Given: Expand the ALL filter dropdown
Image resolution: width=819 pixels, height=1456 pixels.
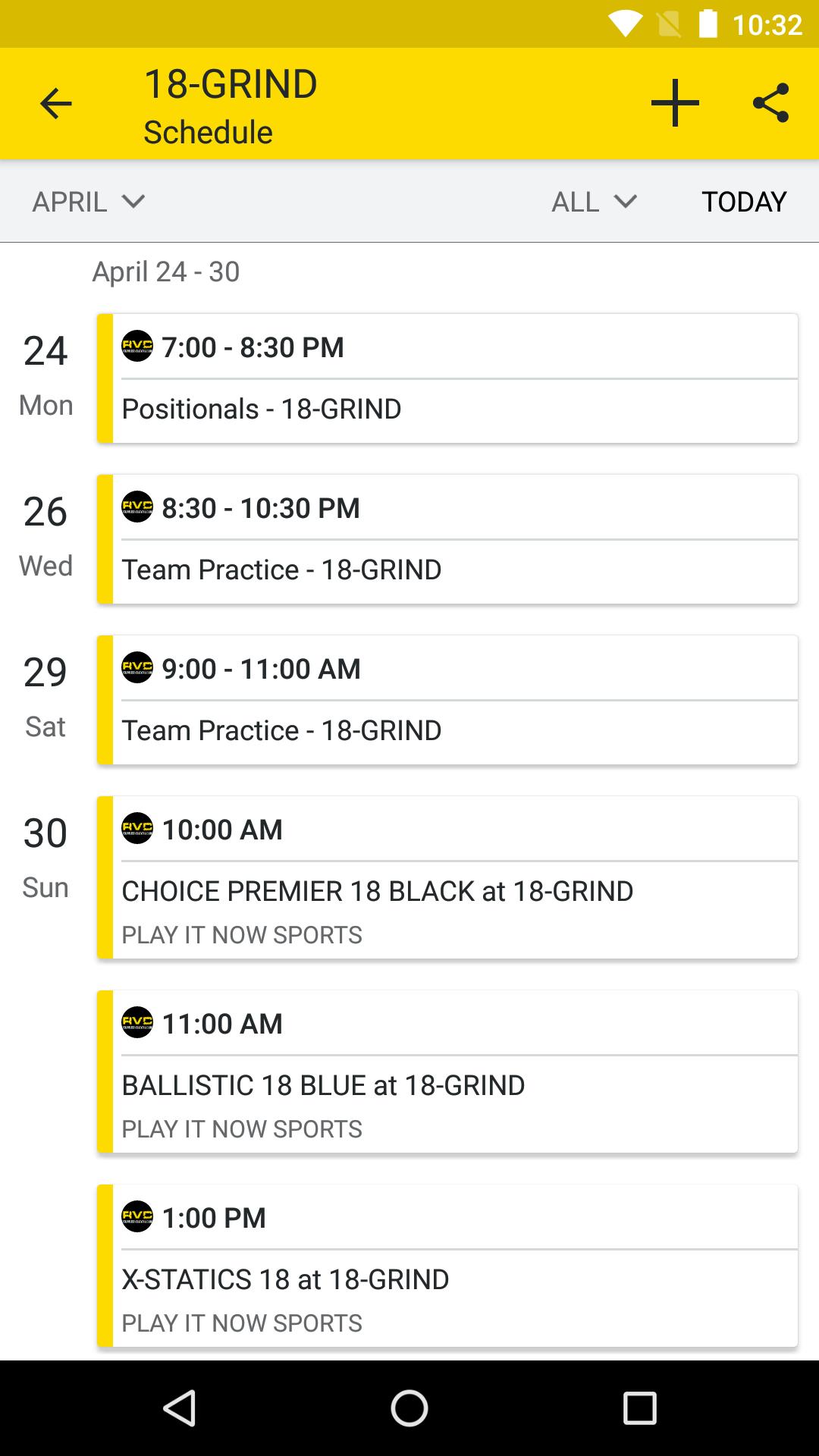Looking at the screenshot, I should click(594, 201).
